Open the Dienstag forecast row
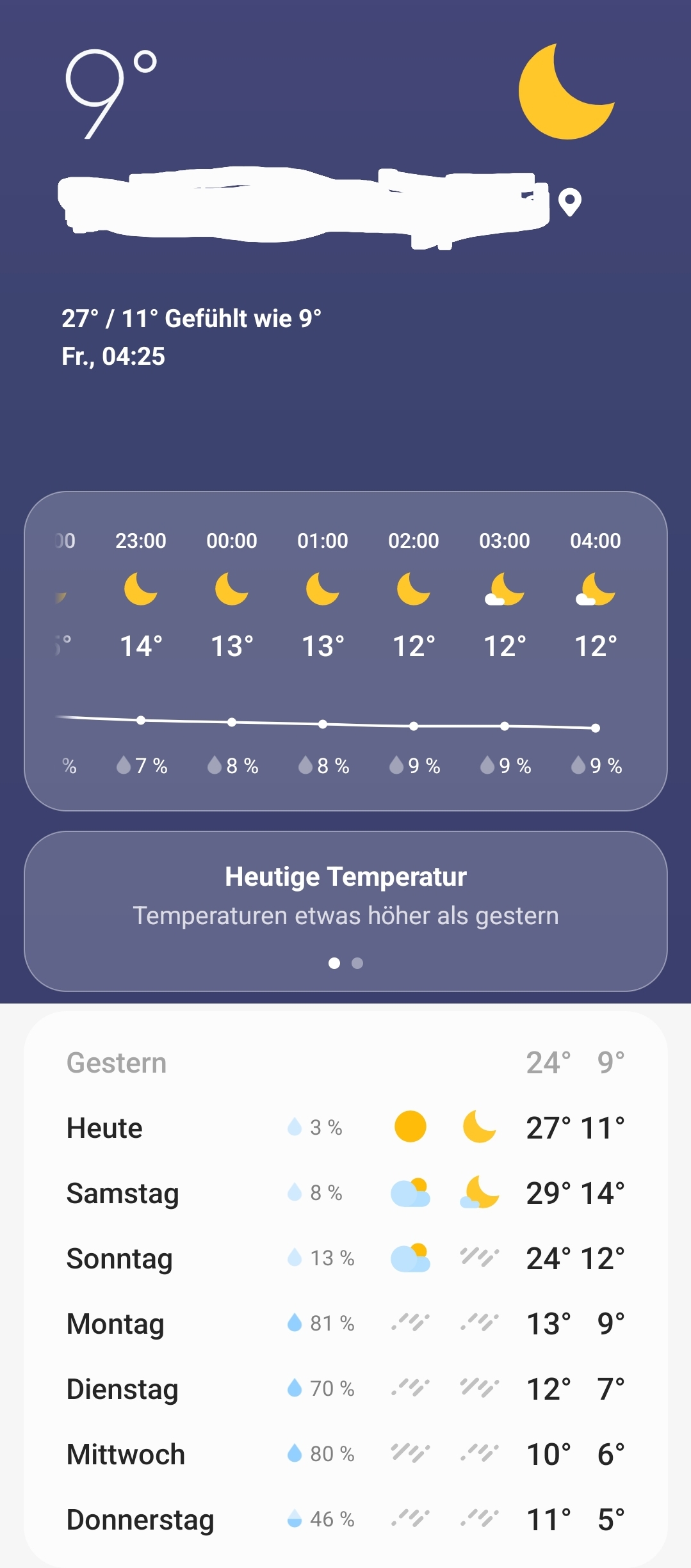691x1568 pixels. [346, 1389]
